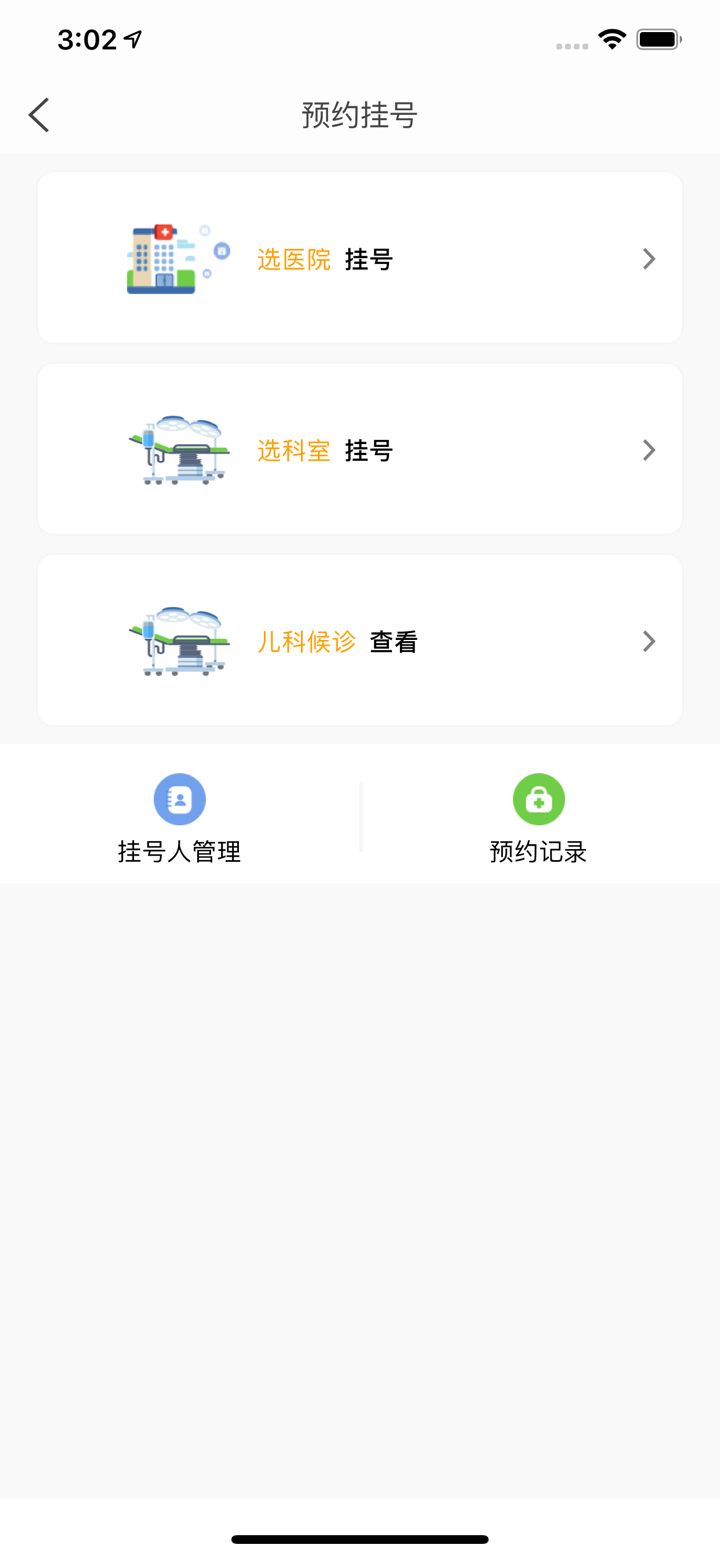Expand the 选科室 card using its chevron
The image size is (720, 1558).
(648, 449)
